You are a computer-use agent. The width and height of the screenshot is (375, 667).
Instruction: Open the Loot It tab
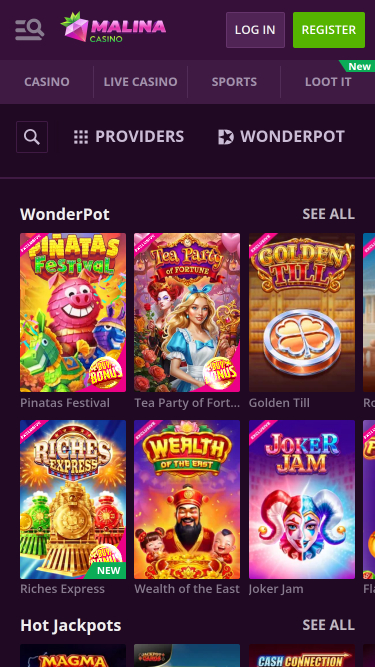[328, 82]
